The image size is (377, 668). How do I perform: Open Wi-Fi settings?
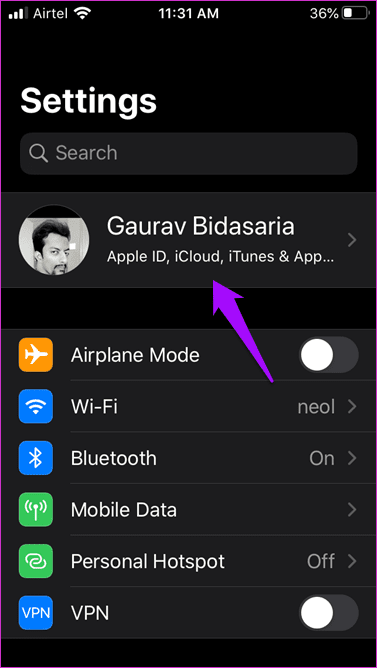[x=188, y=407]
